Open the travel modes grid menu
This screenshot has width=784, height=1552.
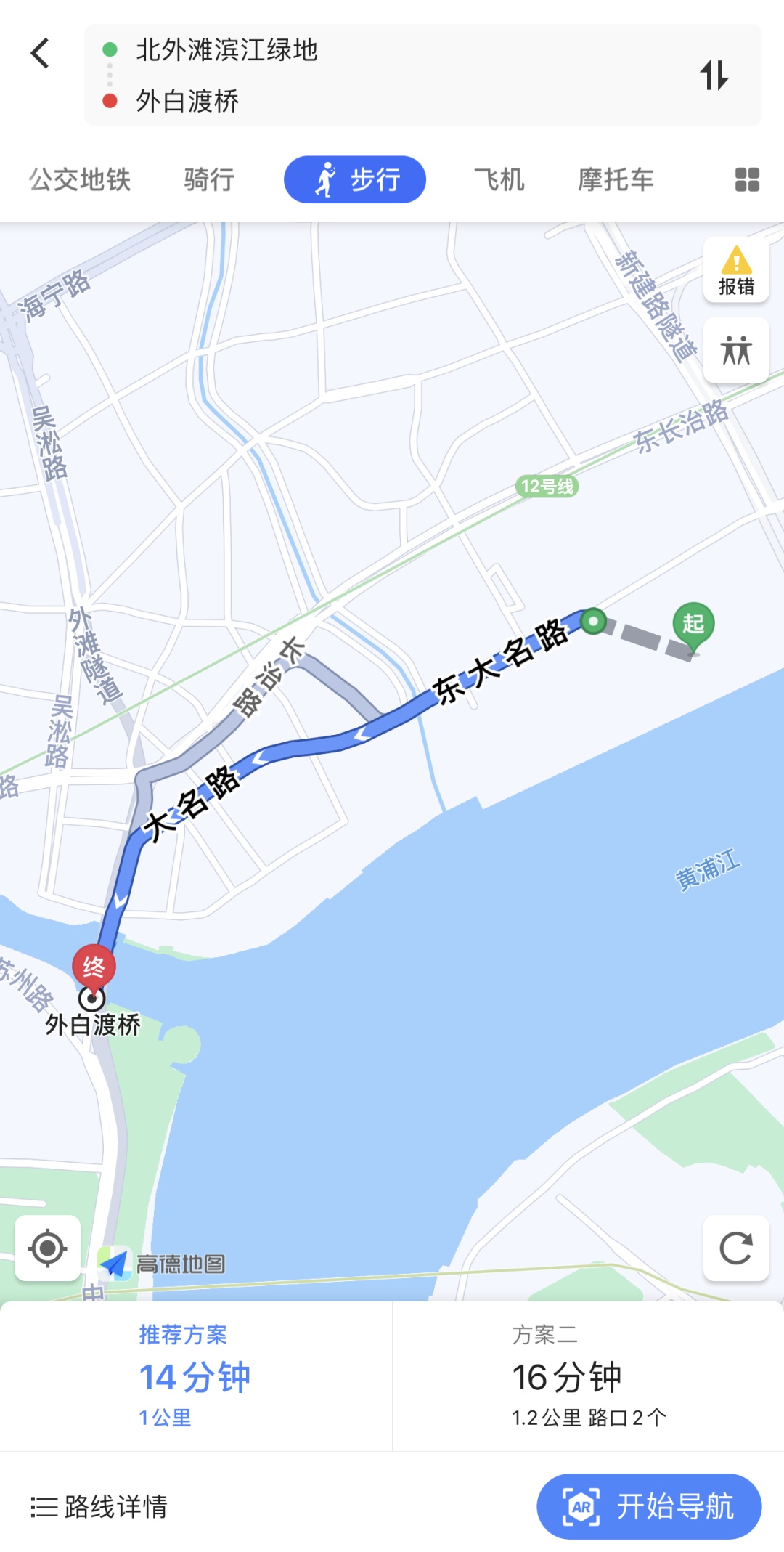click(747, 179)
